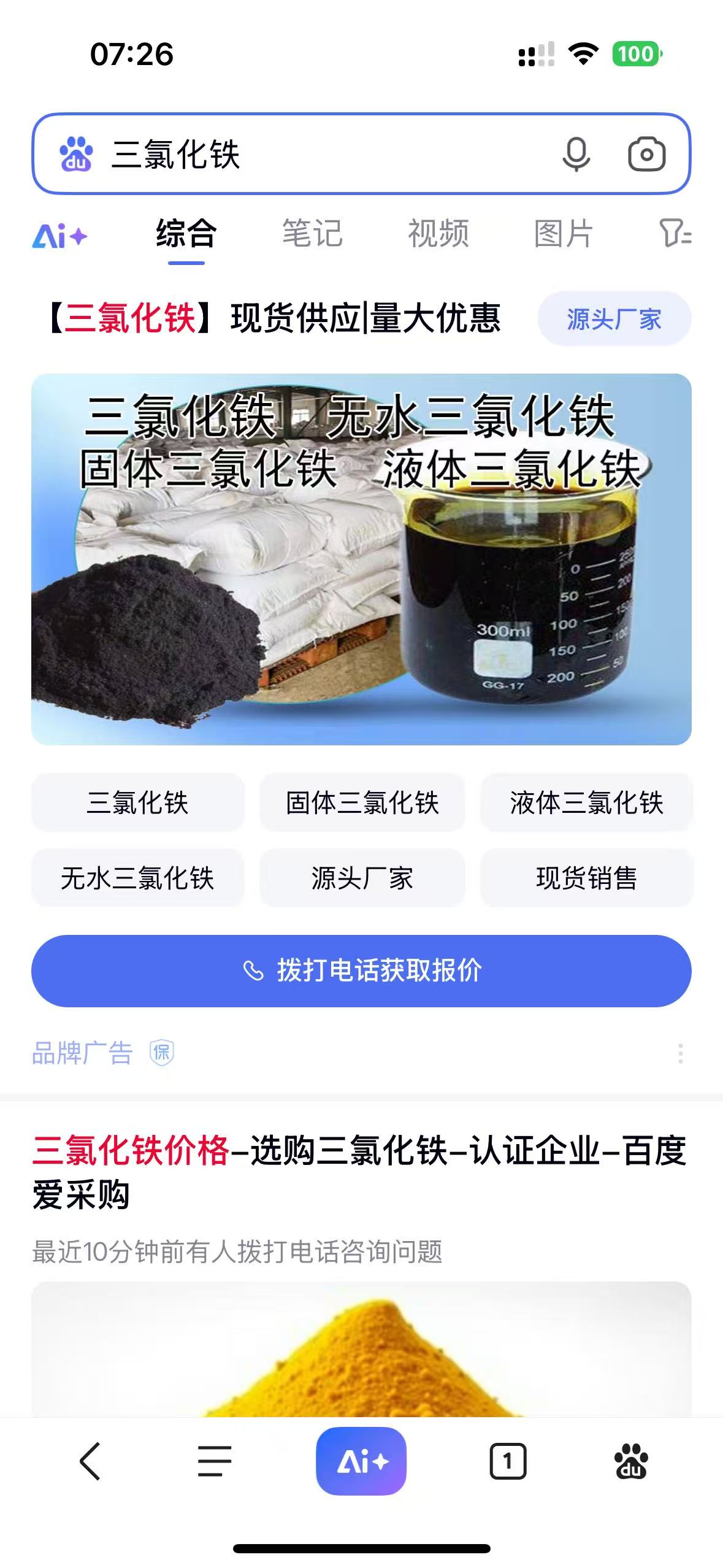Screen dimensions: 723x1568
Task: Switch to the 笔记 tab
Action: tap(312, 234)
